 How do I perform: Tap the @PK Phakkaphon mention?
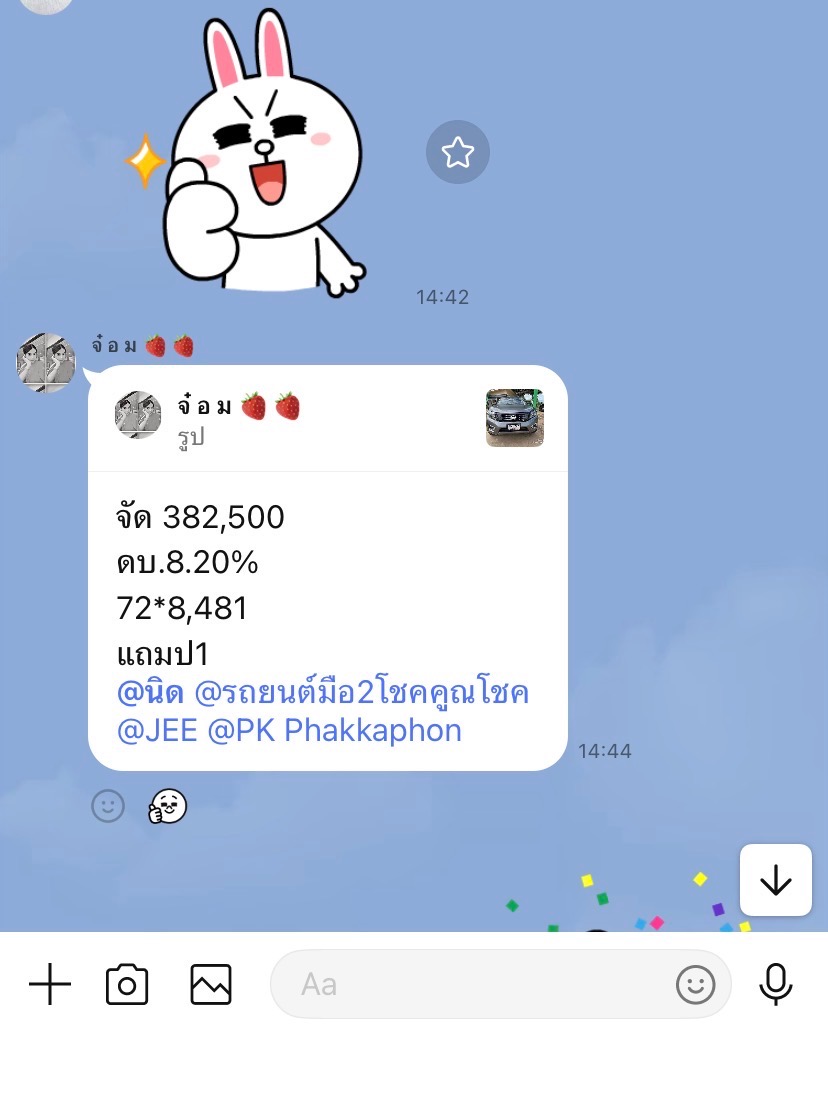(335, 731)
